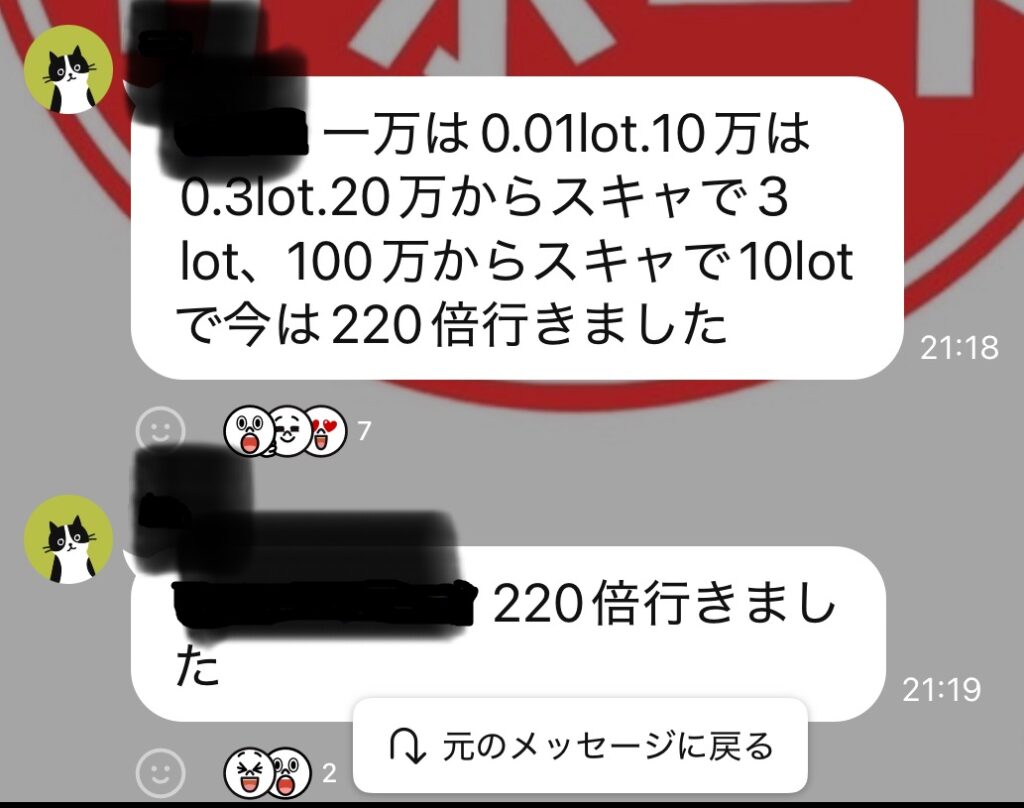Open sender's cat avatar beside the 21:18 message
The image size is (1024, 808).
(67, 70)
